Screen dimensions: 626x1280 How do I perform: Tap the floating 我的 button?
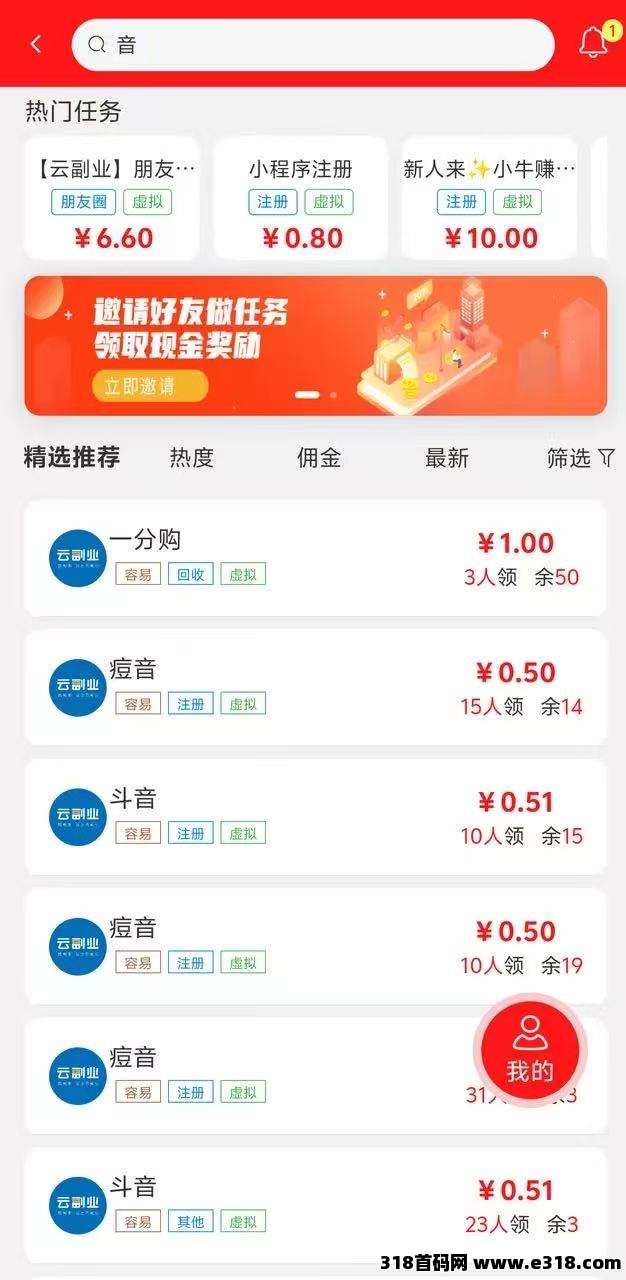coord(530,1050)
